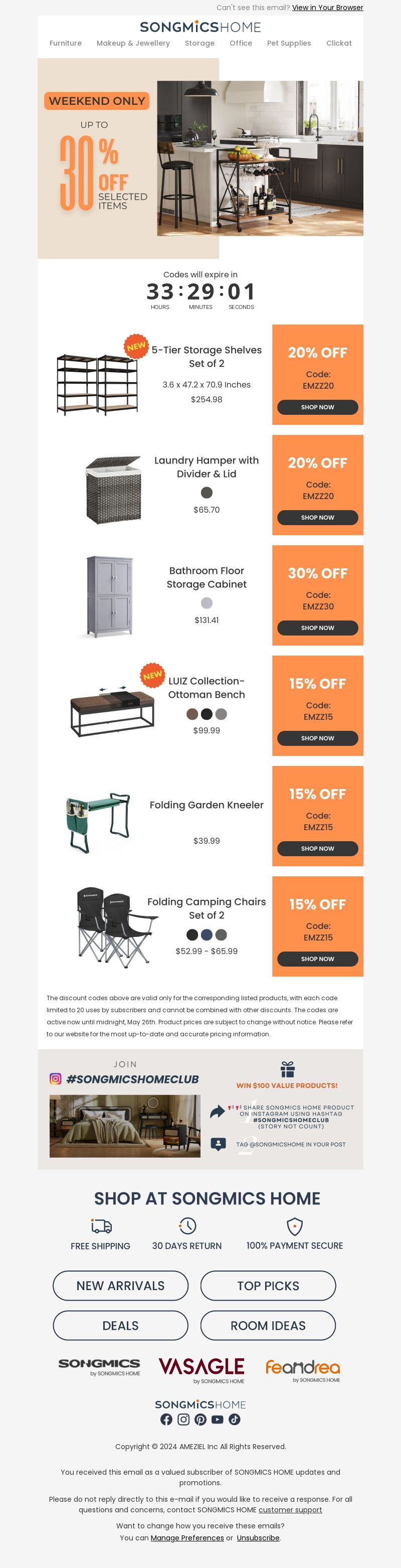Shop Folding Camping Chairs Set of 2
Image resolution: width=401 pixels, height=1568 pixels.
318,959
